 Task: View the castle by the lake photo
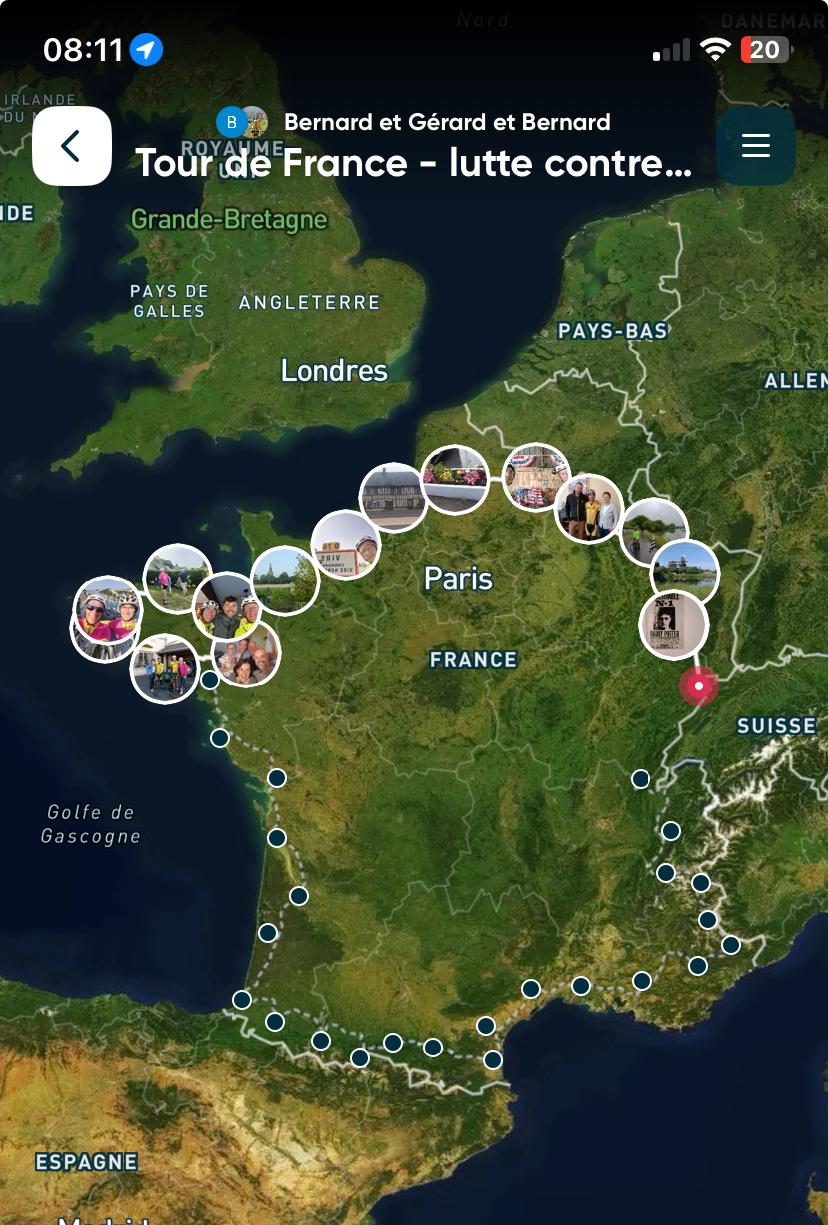click(685, 573)
